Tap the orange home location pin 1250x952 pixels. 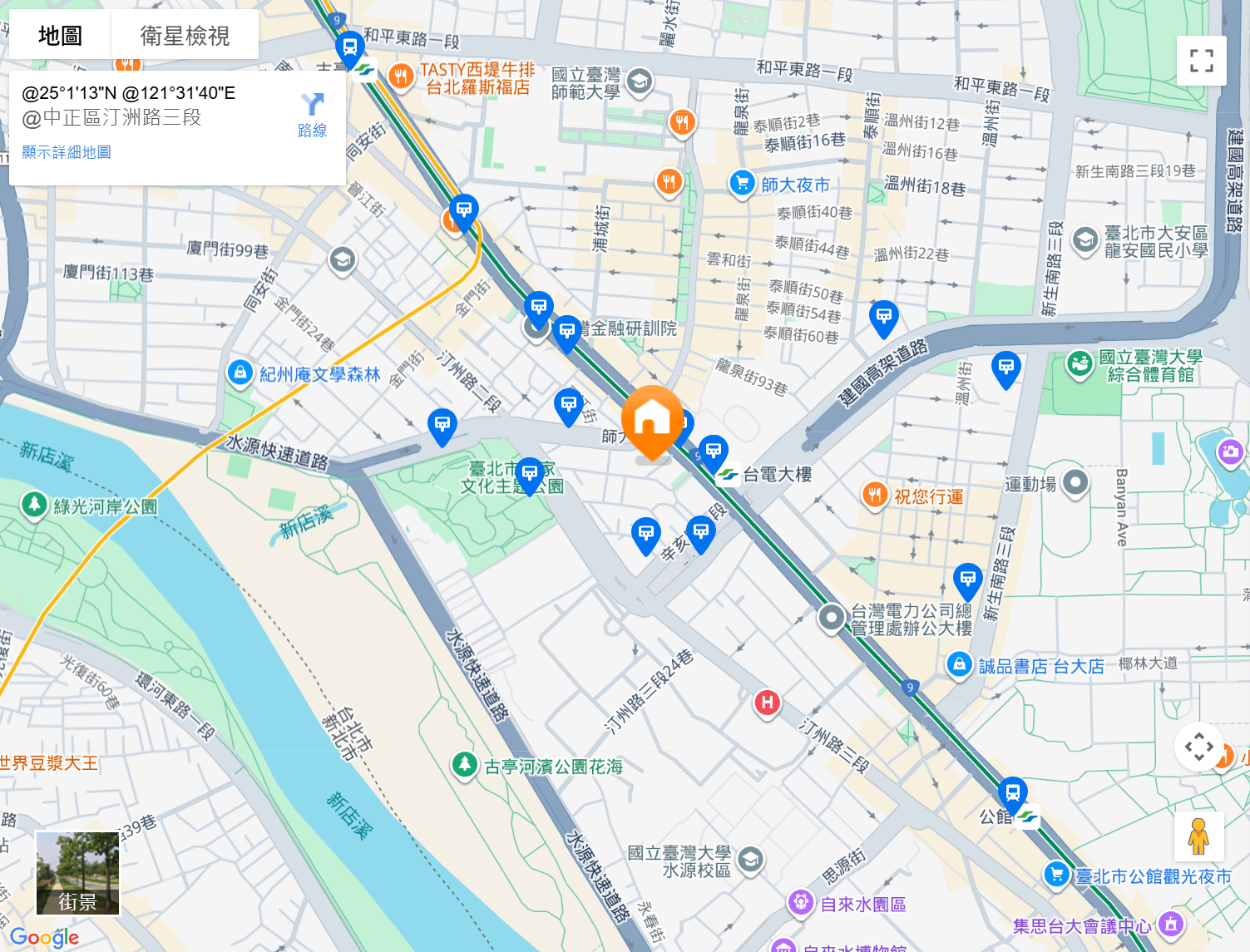click(652, 419)
